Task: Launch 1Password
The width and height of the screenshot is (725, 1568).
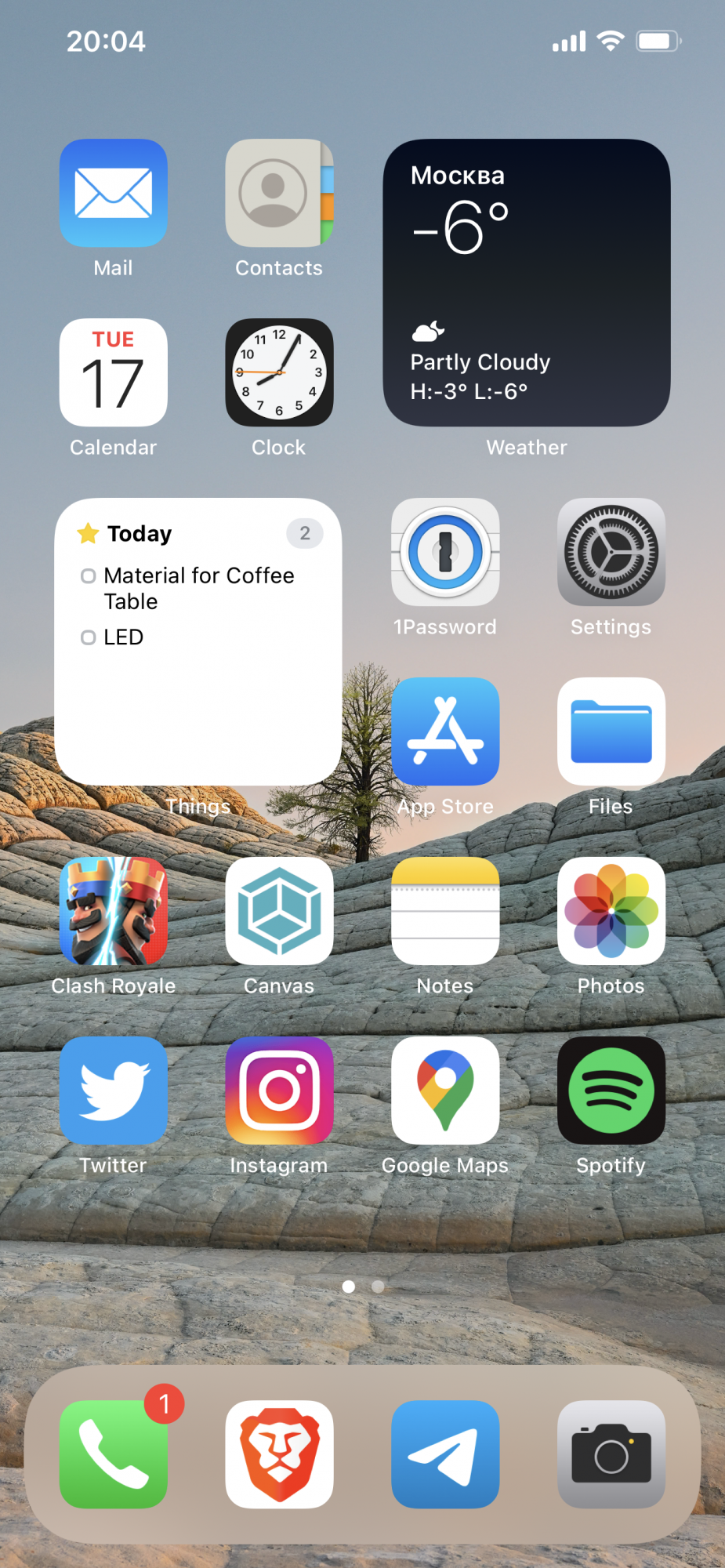Action: pos(445,552)
